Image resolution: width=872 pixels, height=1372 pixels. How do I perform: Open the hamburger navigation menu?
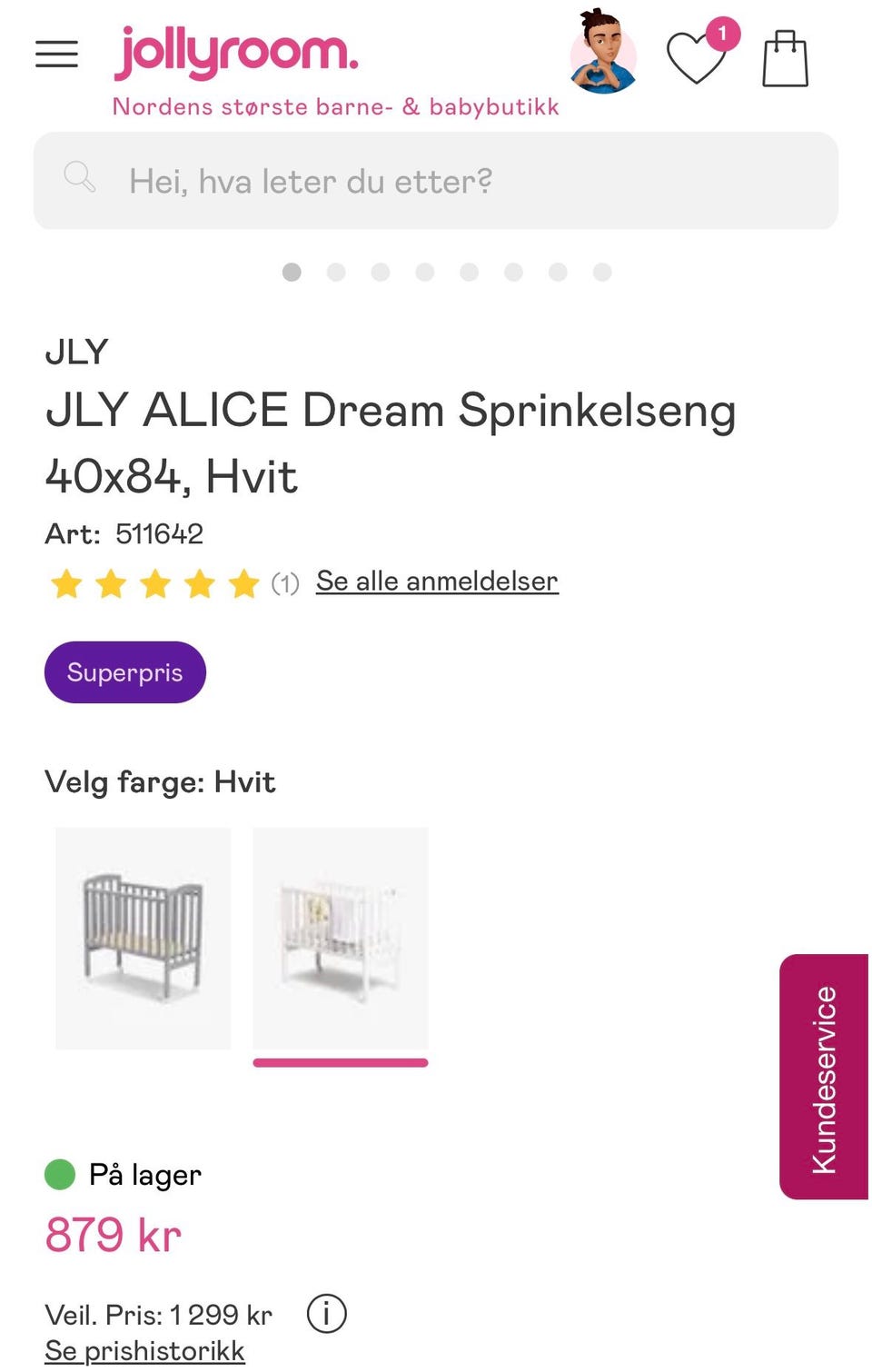56,55
